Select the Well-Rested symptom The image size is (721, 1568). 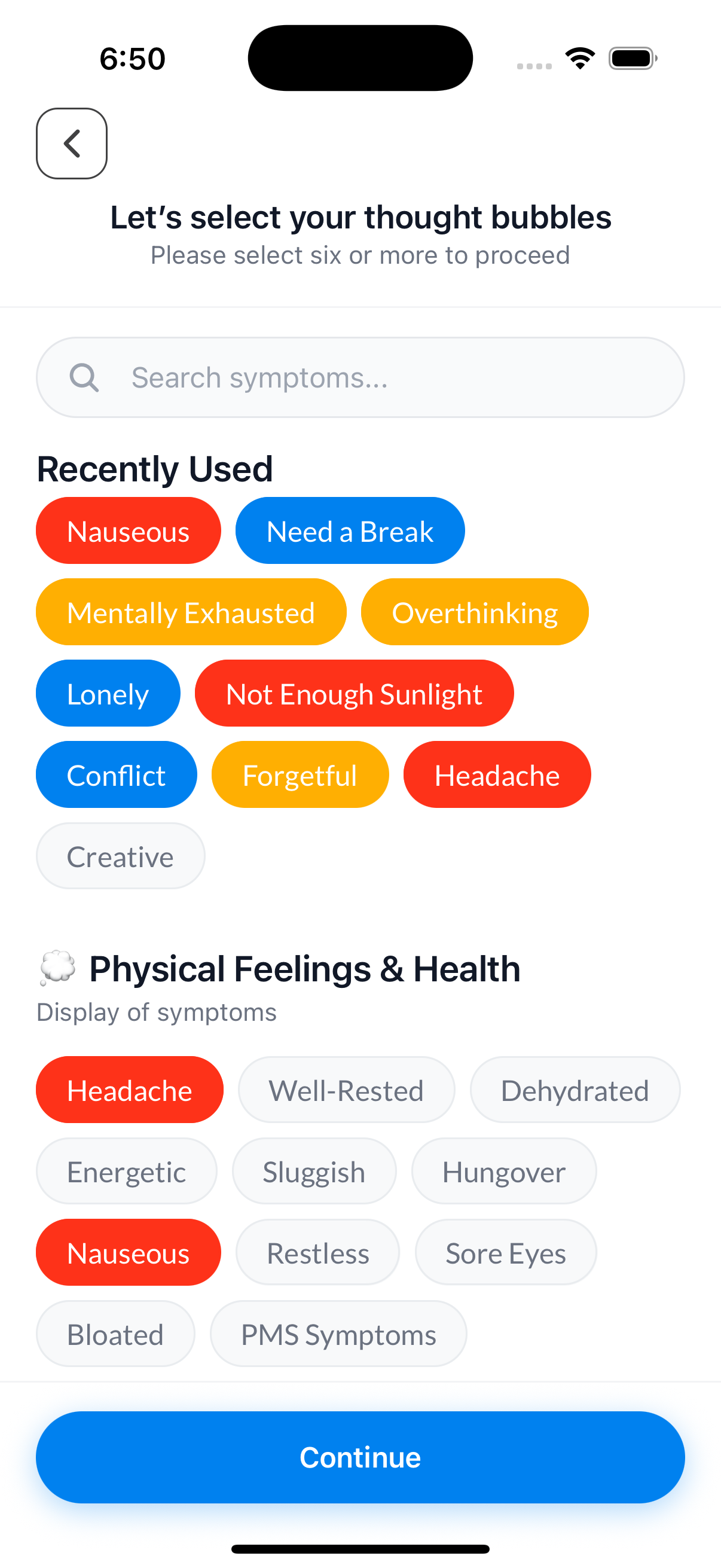click(x=346, y=1090)
